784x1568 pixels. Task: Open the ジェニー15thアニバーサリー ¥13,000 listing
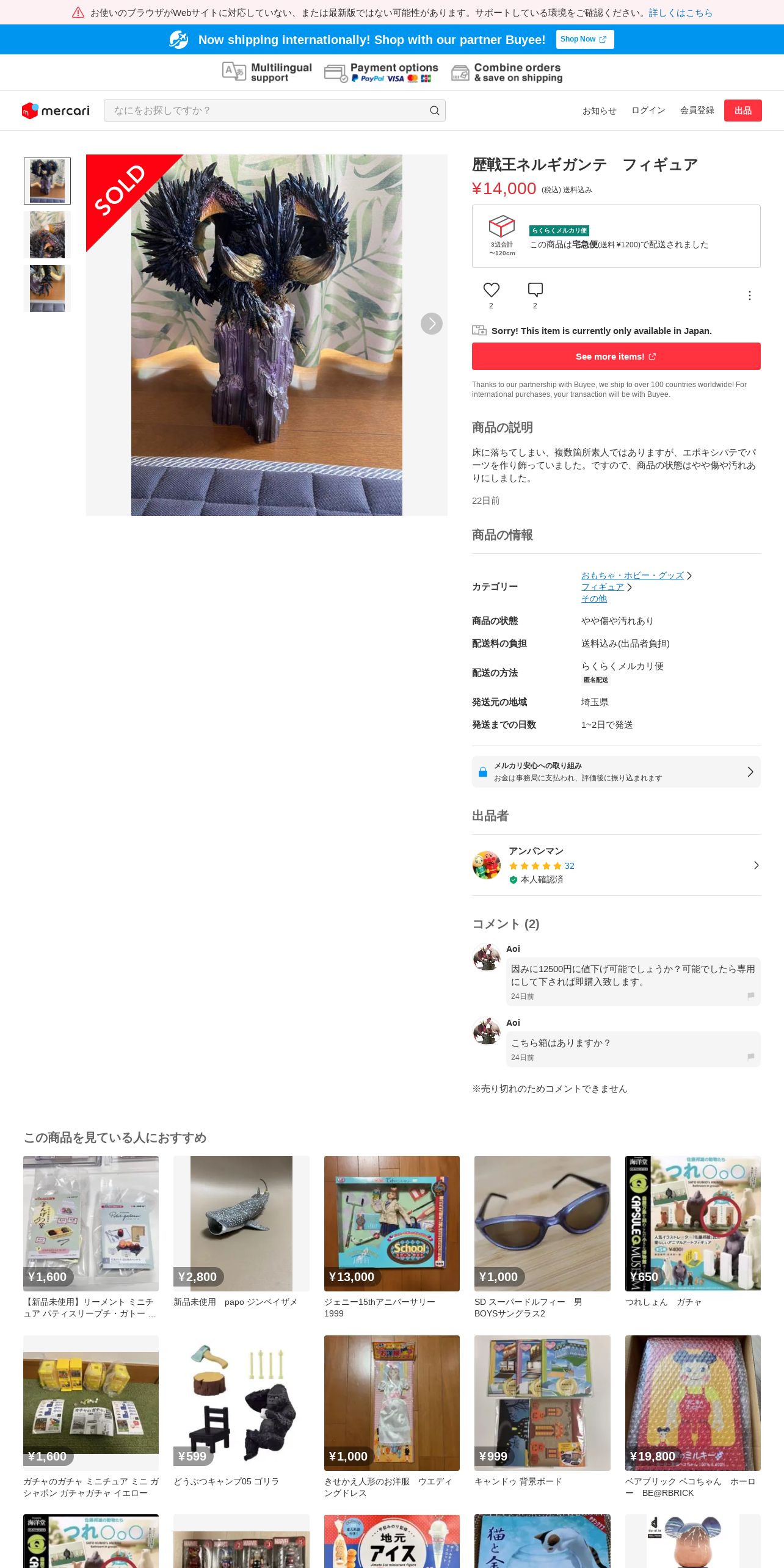(x=391, y=1236)
